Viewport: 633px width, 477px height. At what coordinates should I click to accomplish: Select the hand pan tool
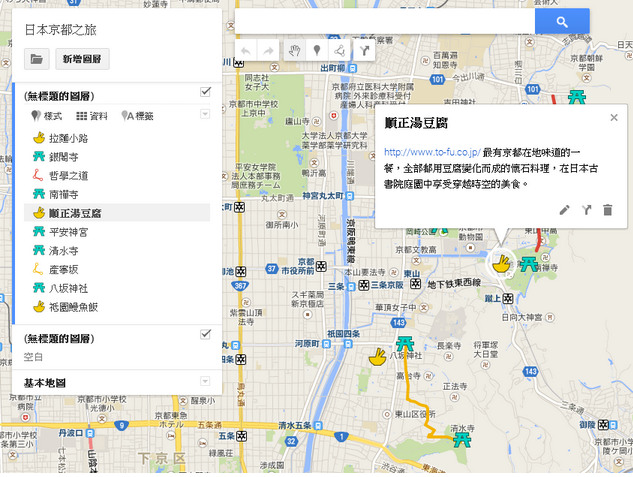[293, 50]
